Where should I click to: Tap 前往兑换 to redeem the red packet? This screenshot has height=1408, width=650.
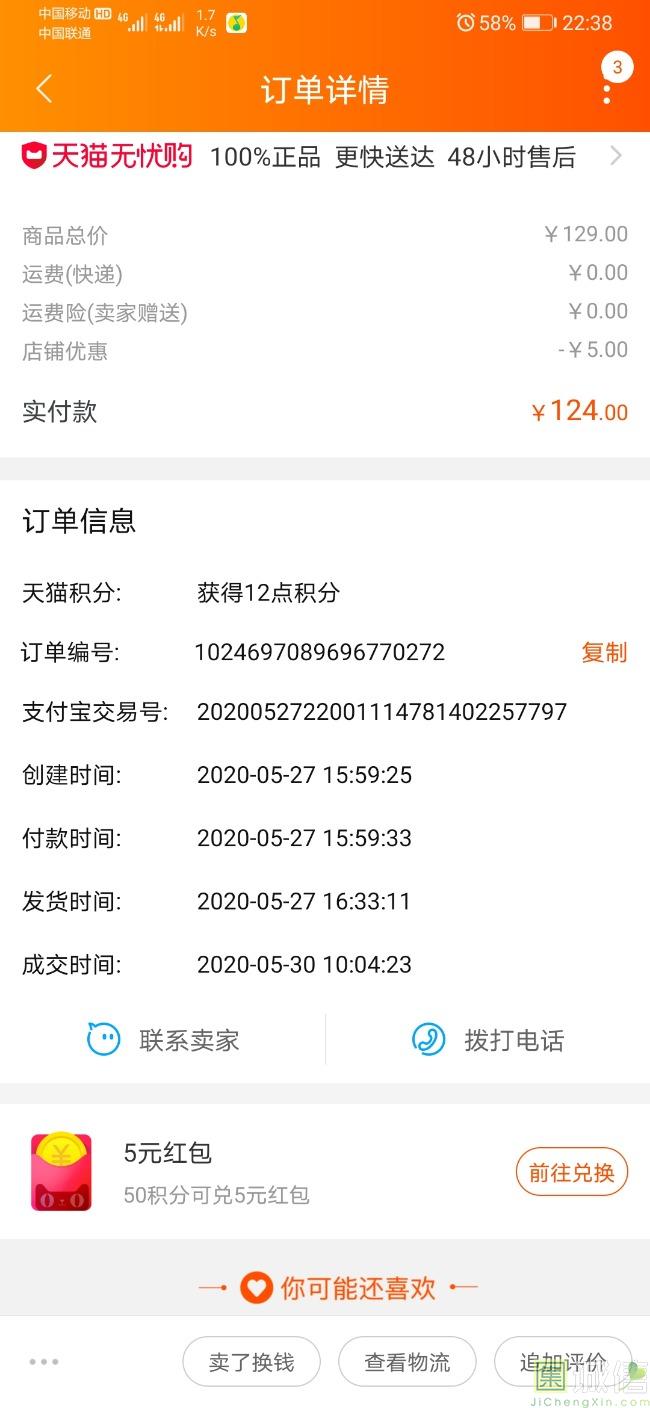tap(571, 1172)
